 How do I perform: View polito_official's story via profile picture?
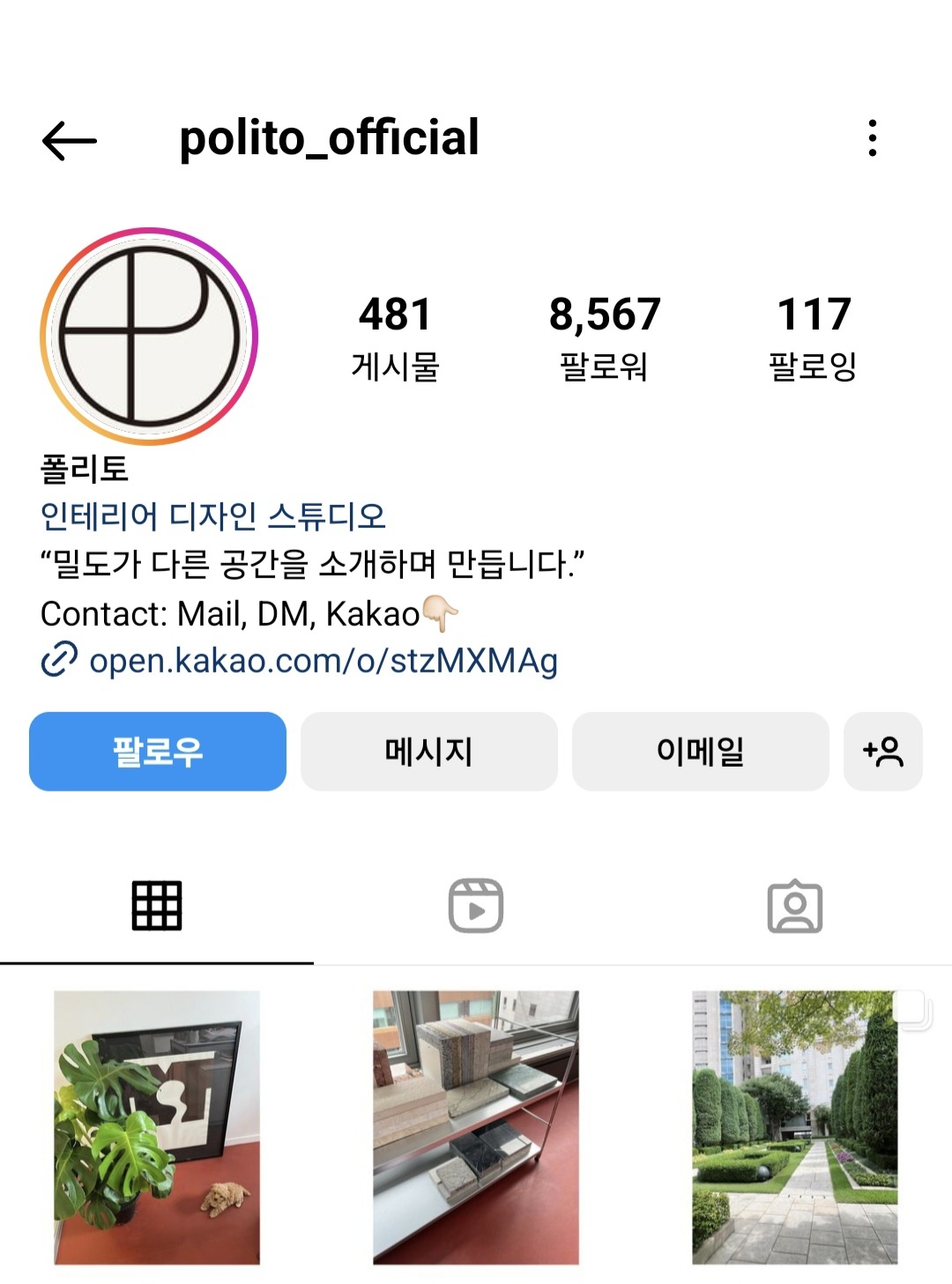(x=149, y=337)
